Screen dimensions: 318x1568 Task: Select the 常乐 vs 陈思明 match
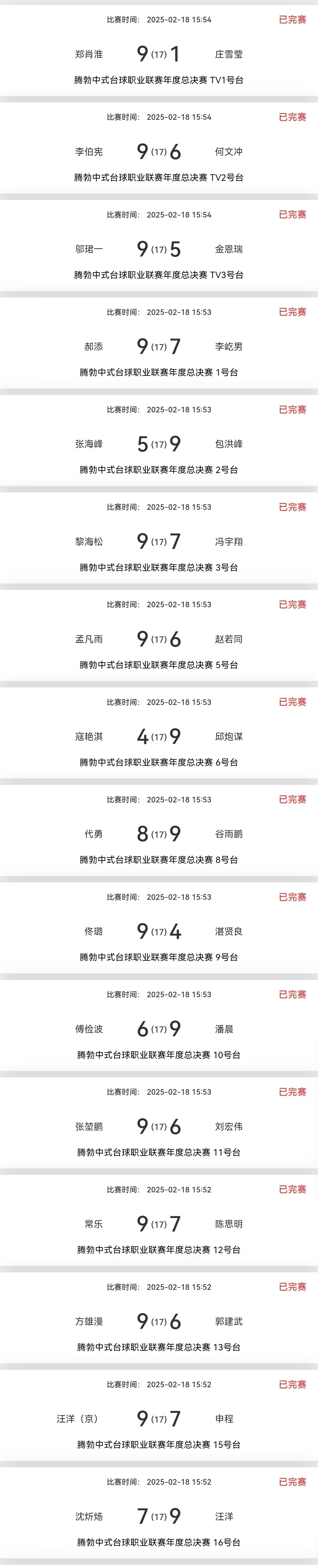(x=158, y=1224)
